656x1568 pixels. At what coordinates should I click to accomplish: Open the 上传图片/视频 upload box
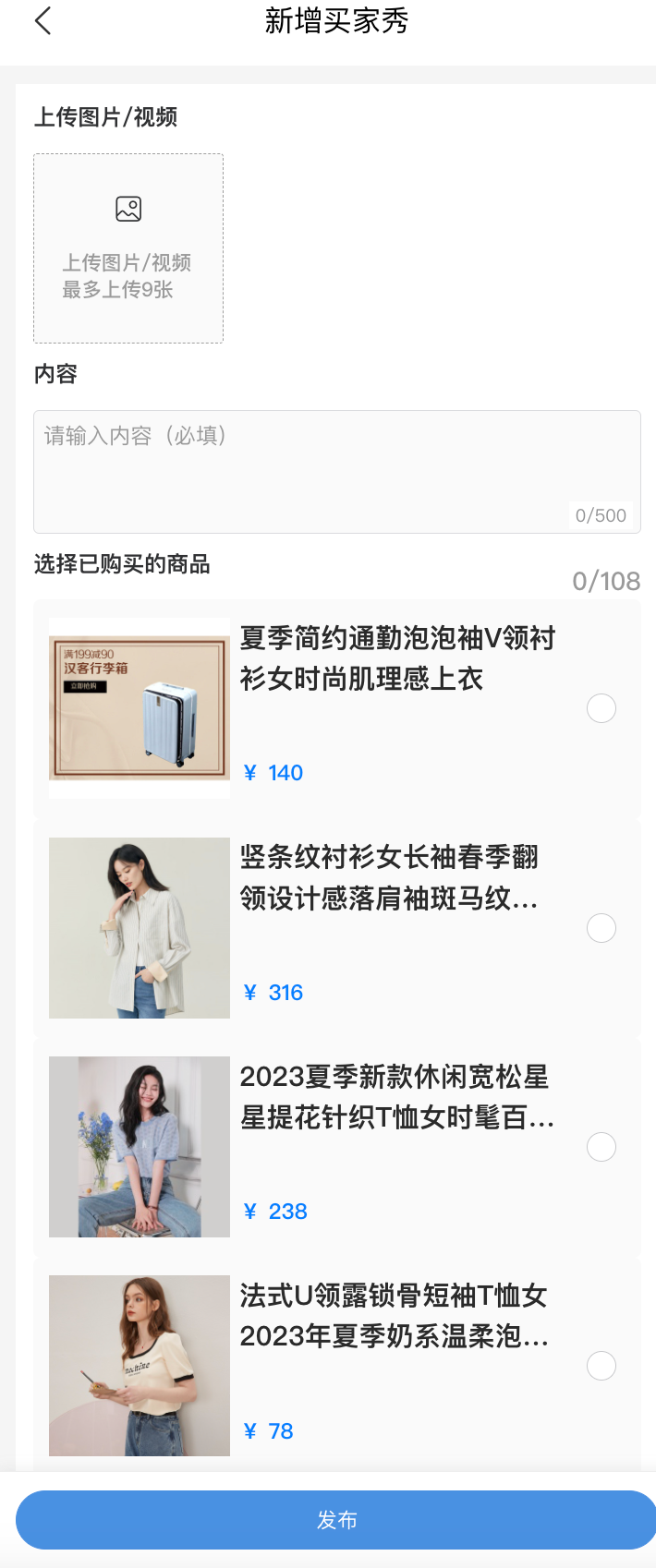tap(128, 248)
